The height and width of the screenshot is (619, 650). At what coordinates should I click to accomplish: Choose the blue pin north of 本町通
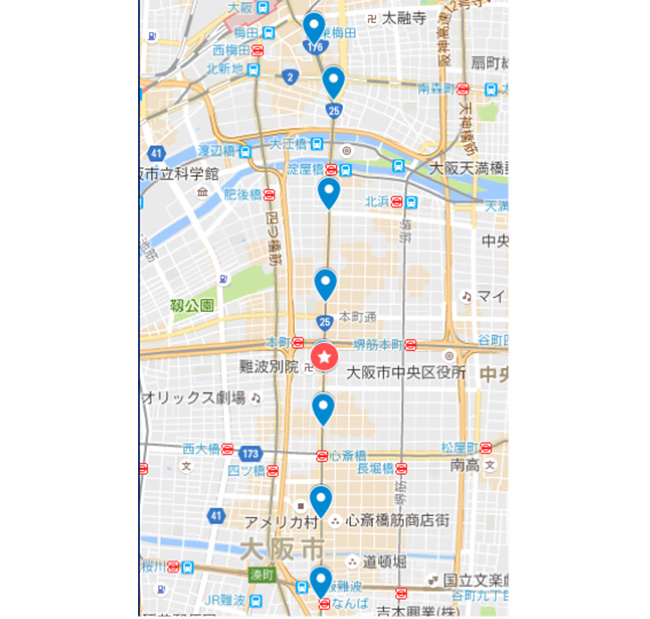325,282
